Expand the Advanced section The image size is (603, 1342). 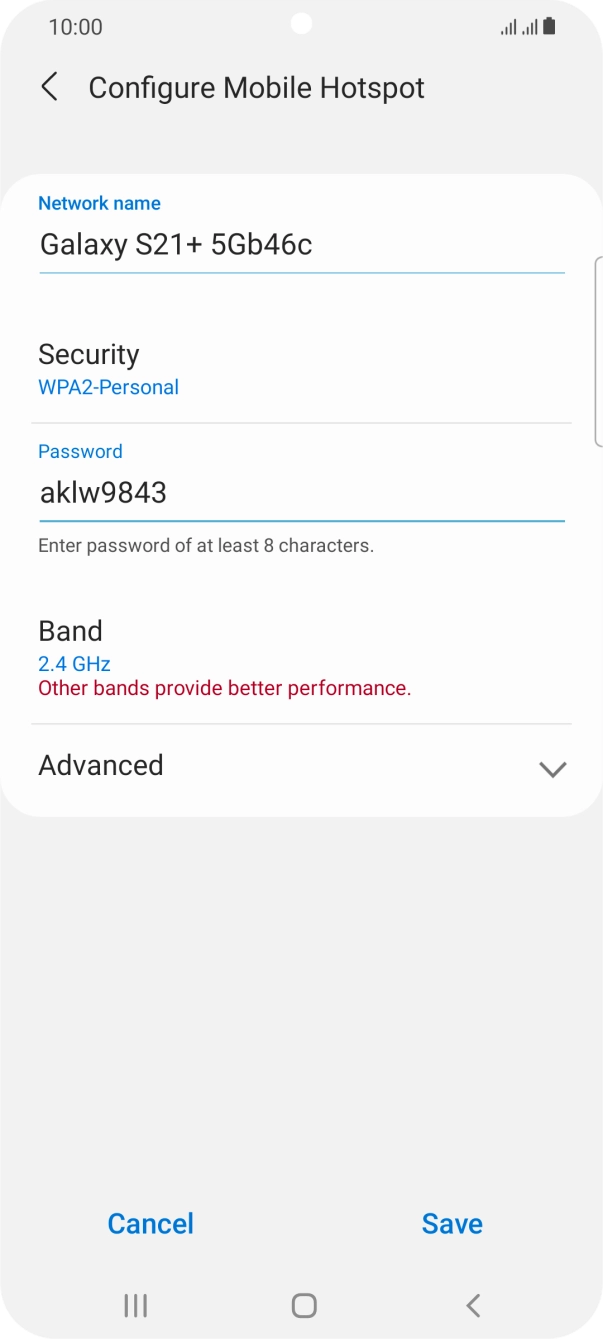click(301, 766)
